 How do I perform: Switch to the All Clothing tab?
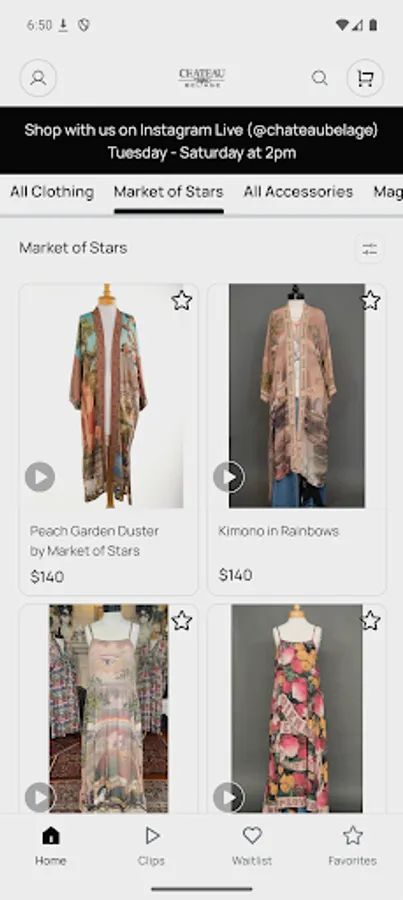[52, 192]
